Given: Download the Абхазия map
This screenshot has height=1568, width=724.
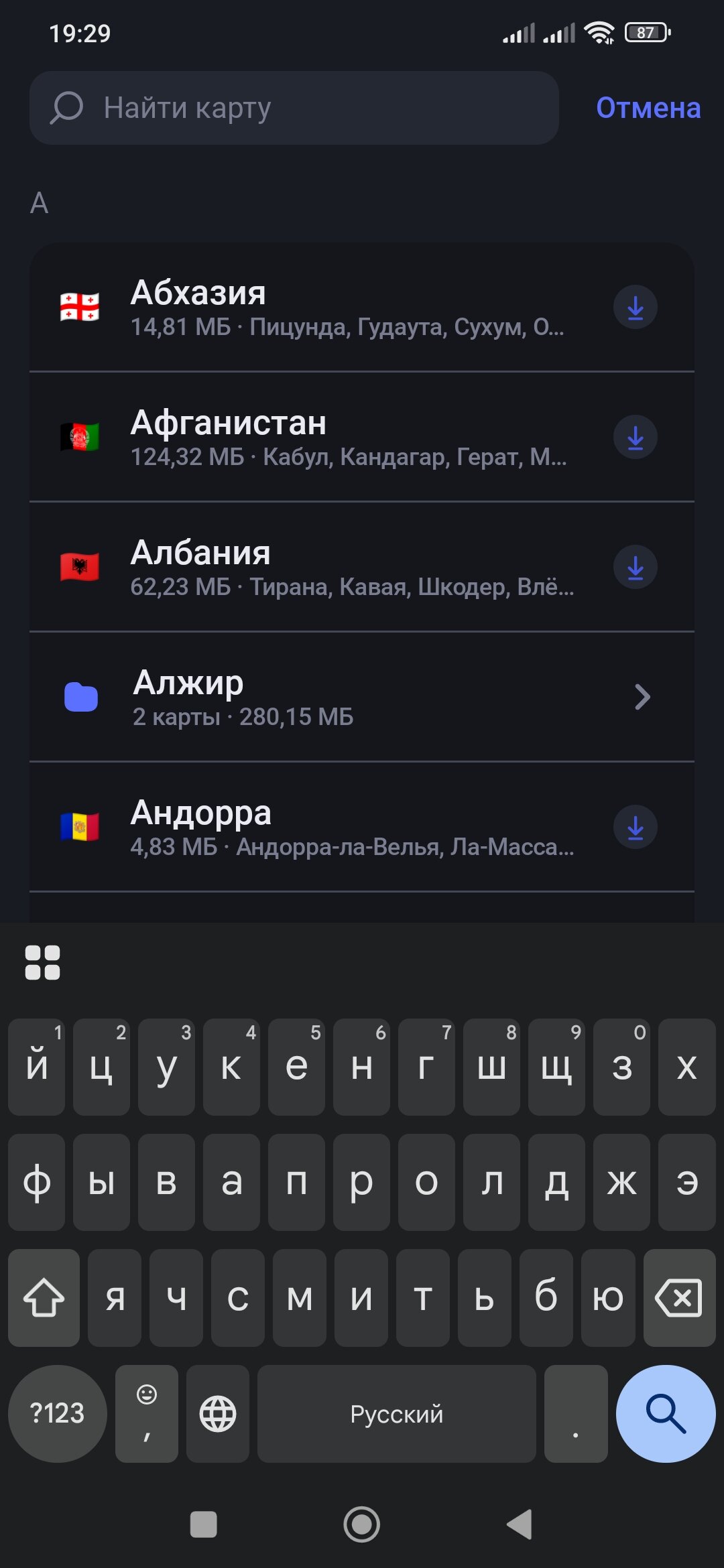Looking at the screenshot, I should 635,308.
